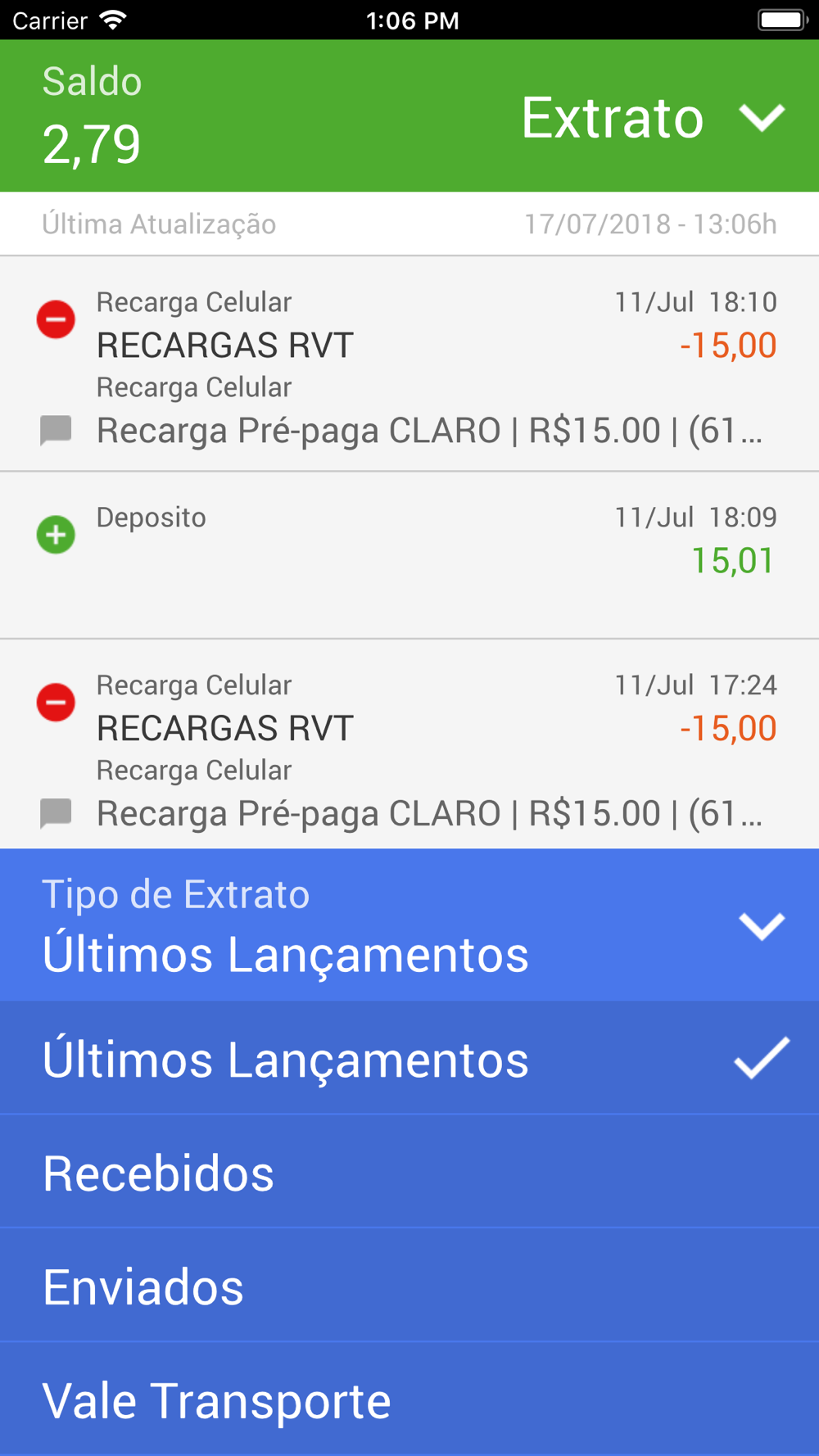View the Deposito entry of 15,01
The width and height of the screenshot is (819, 1456).
pos(409,555)
